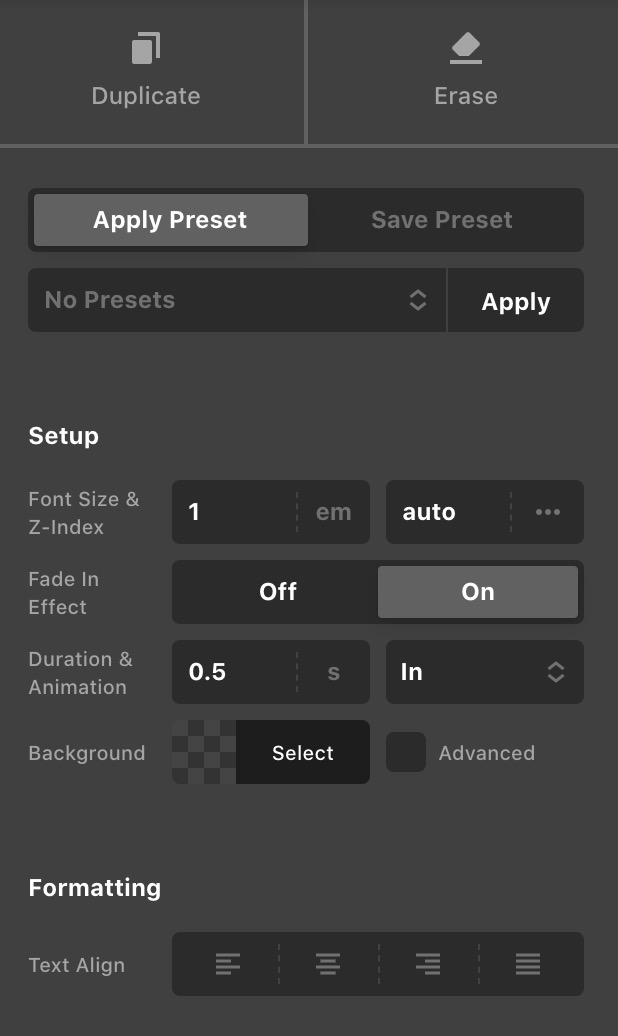Justify the text alignment

coord(528,964)
